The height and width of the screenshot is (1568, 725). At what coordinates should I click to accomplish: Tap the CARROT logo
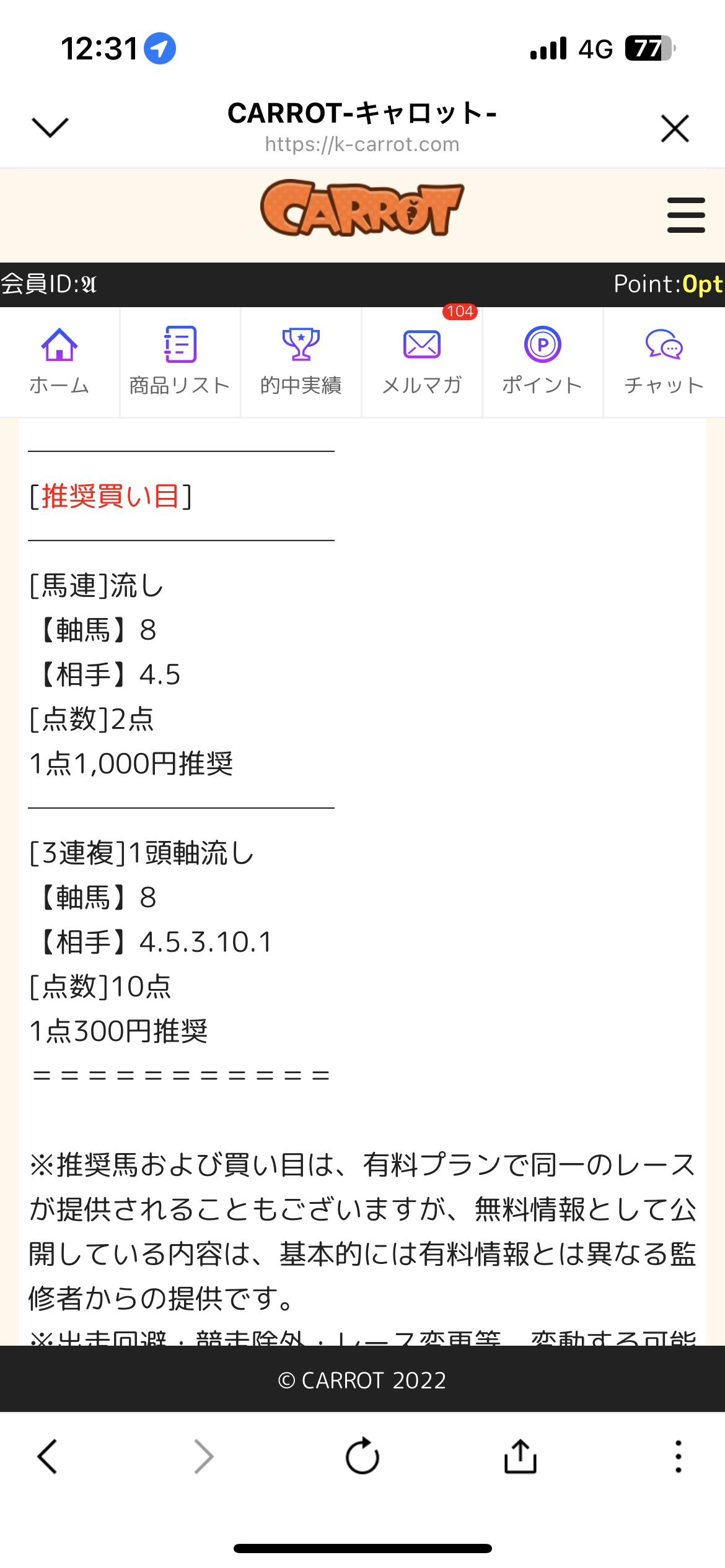(362, 209)
